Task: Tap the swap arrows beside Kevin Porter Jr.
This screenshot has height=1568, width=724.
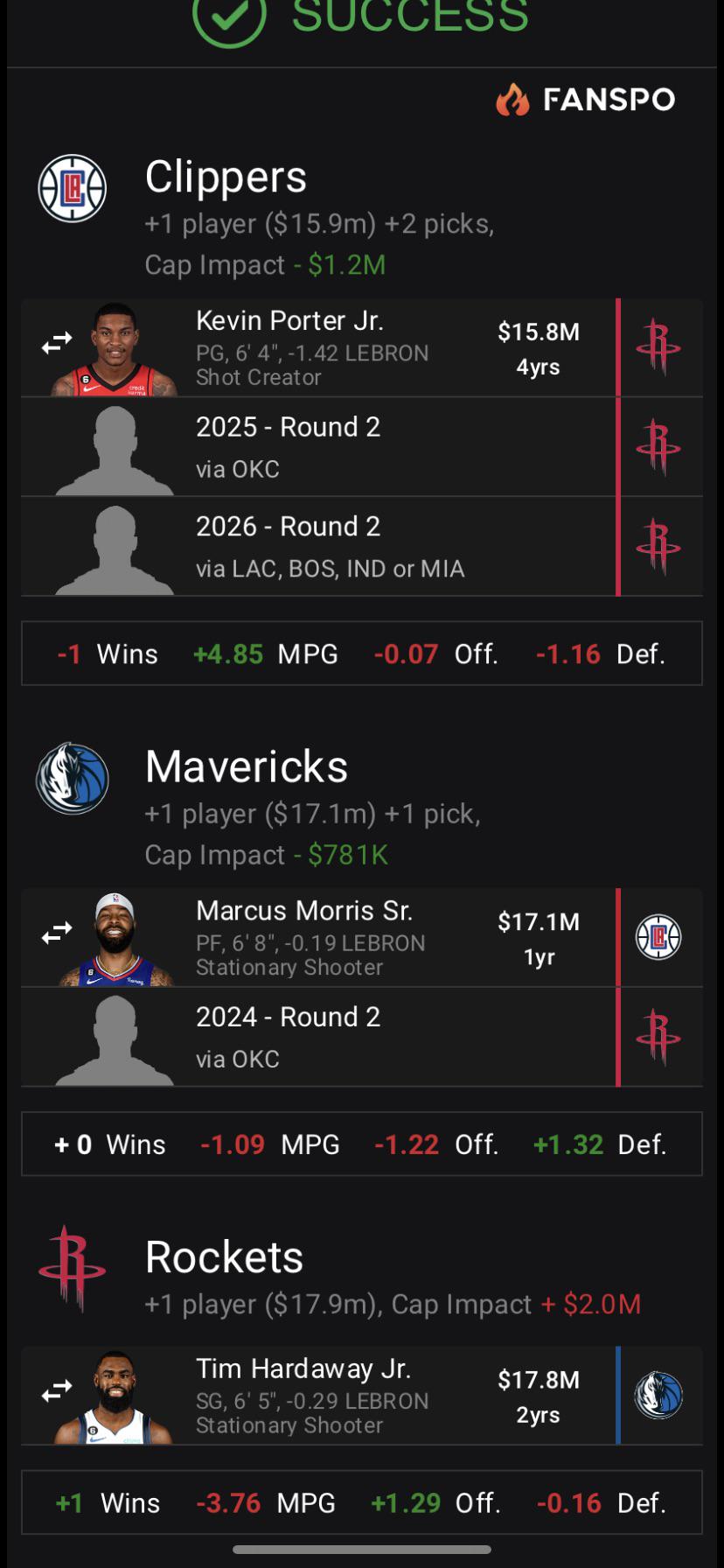Action: (x=57, y=345)
